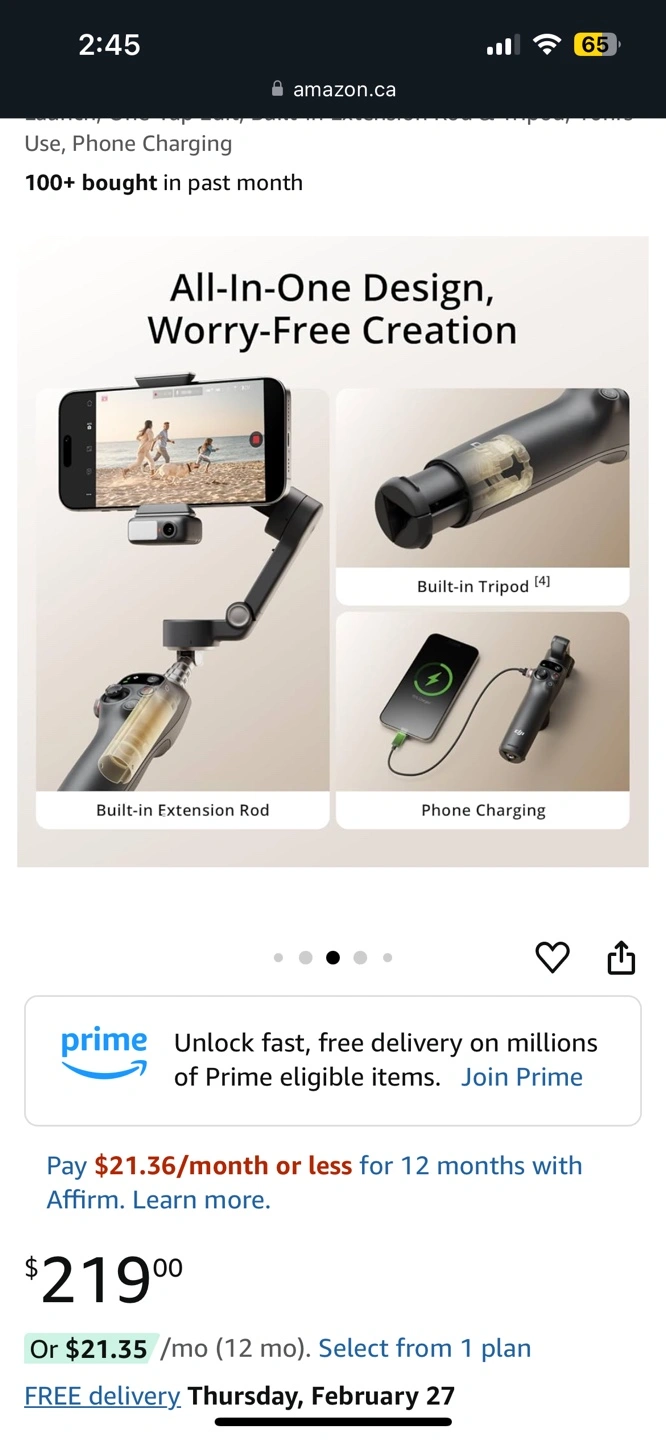This screenshot has width=666, height=1440.
Task: Open FREE delivery details link
Action: point(103,1396)
